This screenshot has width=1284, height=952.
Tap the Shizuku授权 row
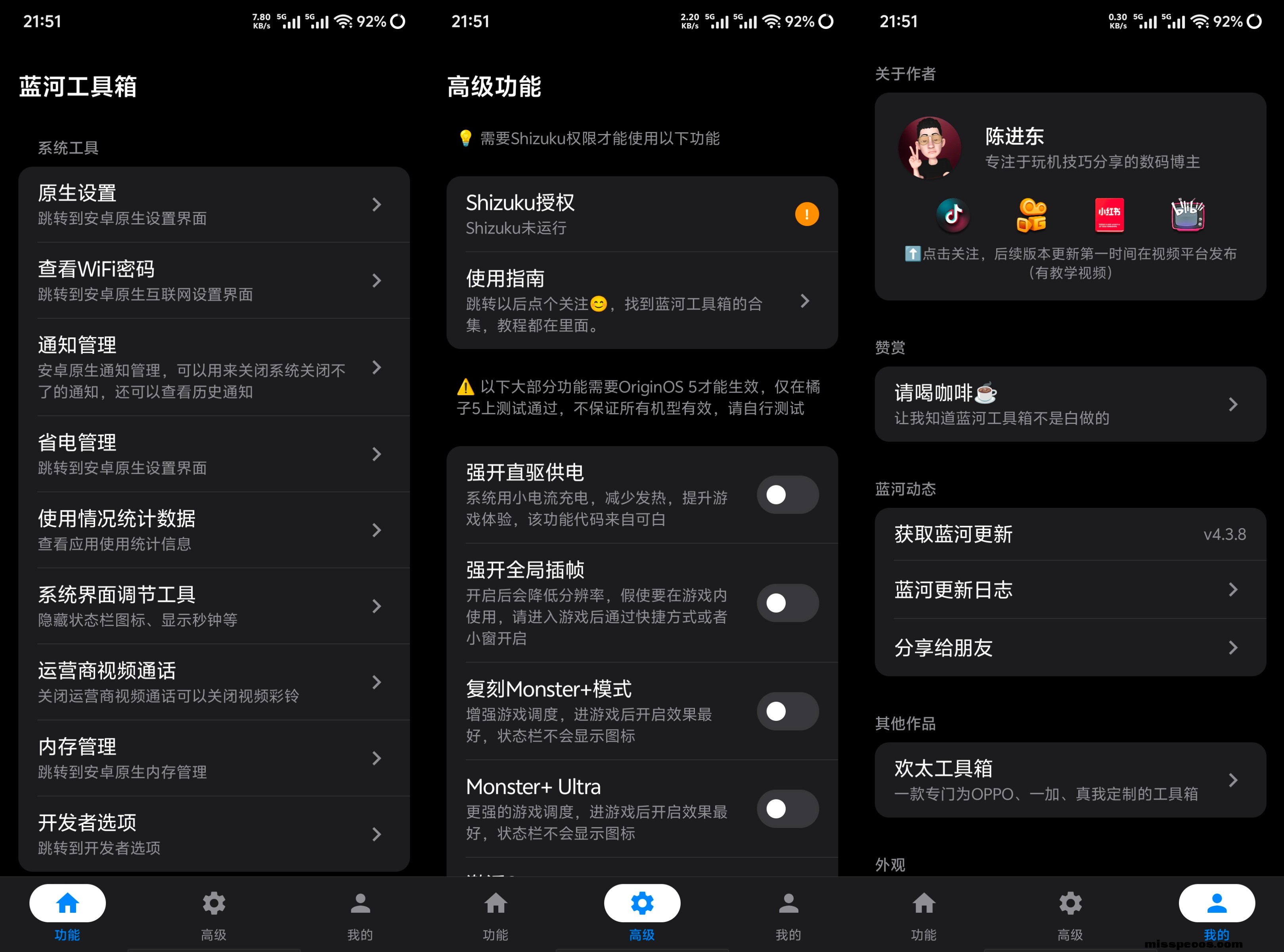[x=642, y=215]
